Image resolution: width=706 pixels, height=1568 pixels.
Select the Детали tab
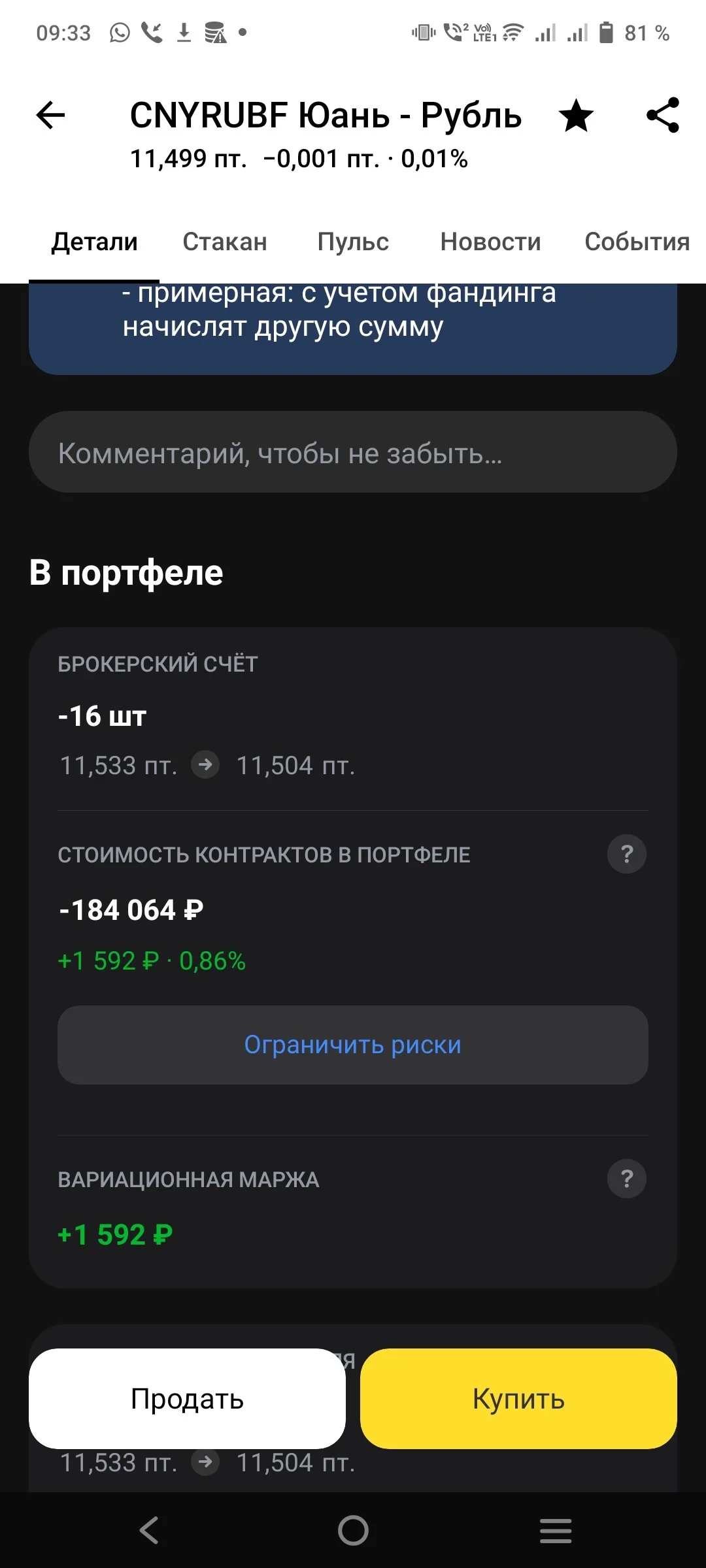[94, 242]
